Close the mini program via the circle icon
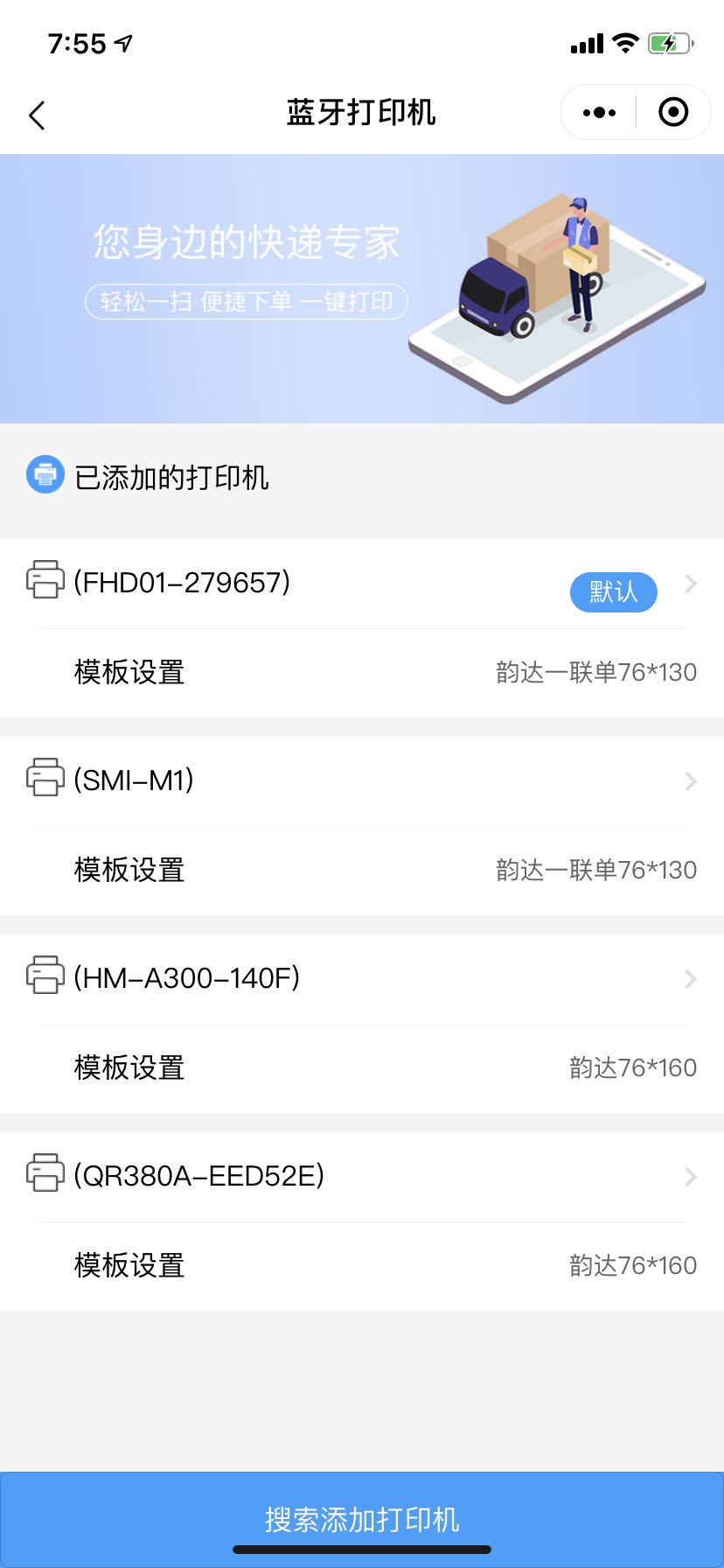Viewport: 724px width, 1568px height. [x=673, y=112]
